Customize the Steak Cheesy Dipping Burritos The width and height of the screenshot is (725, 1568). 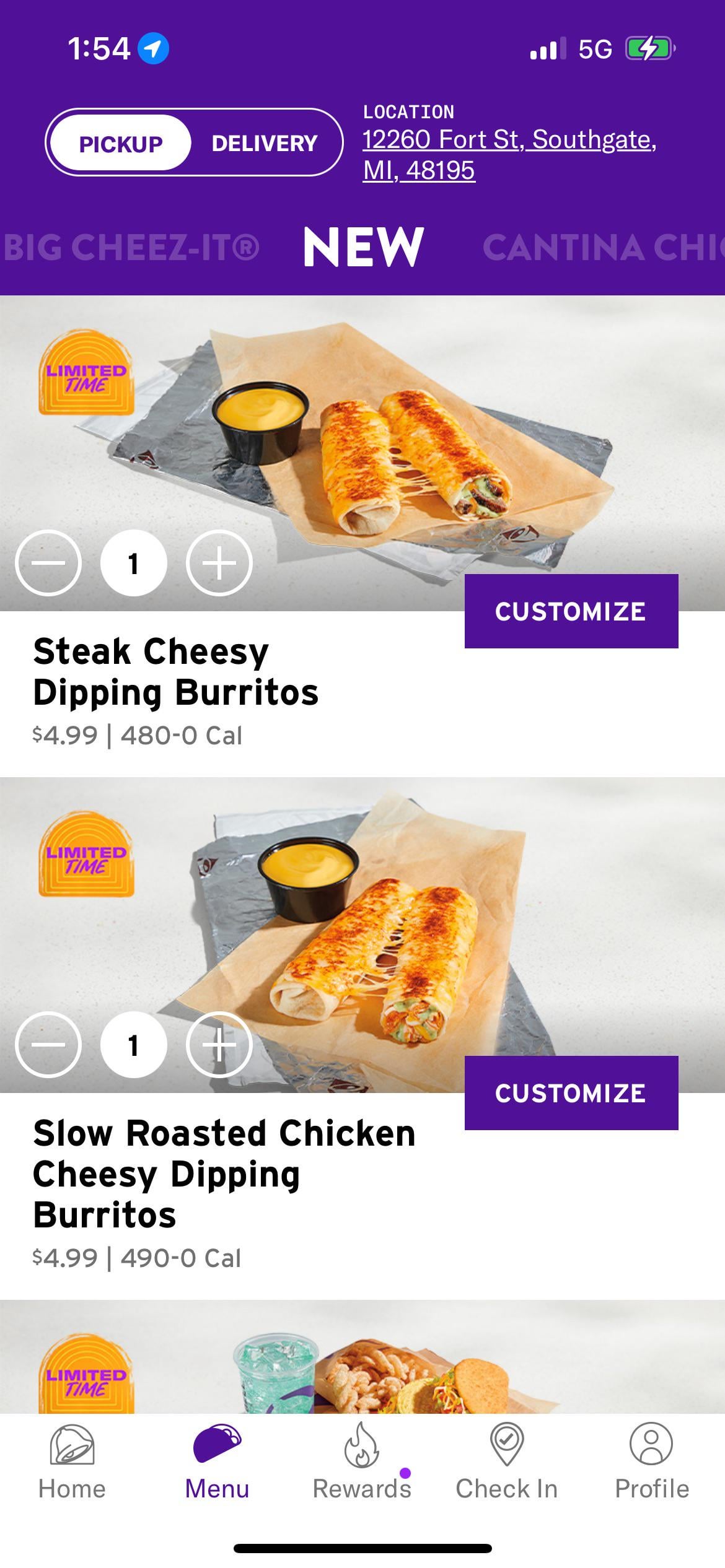571,611
